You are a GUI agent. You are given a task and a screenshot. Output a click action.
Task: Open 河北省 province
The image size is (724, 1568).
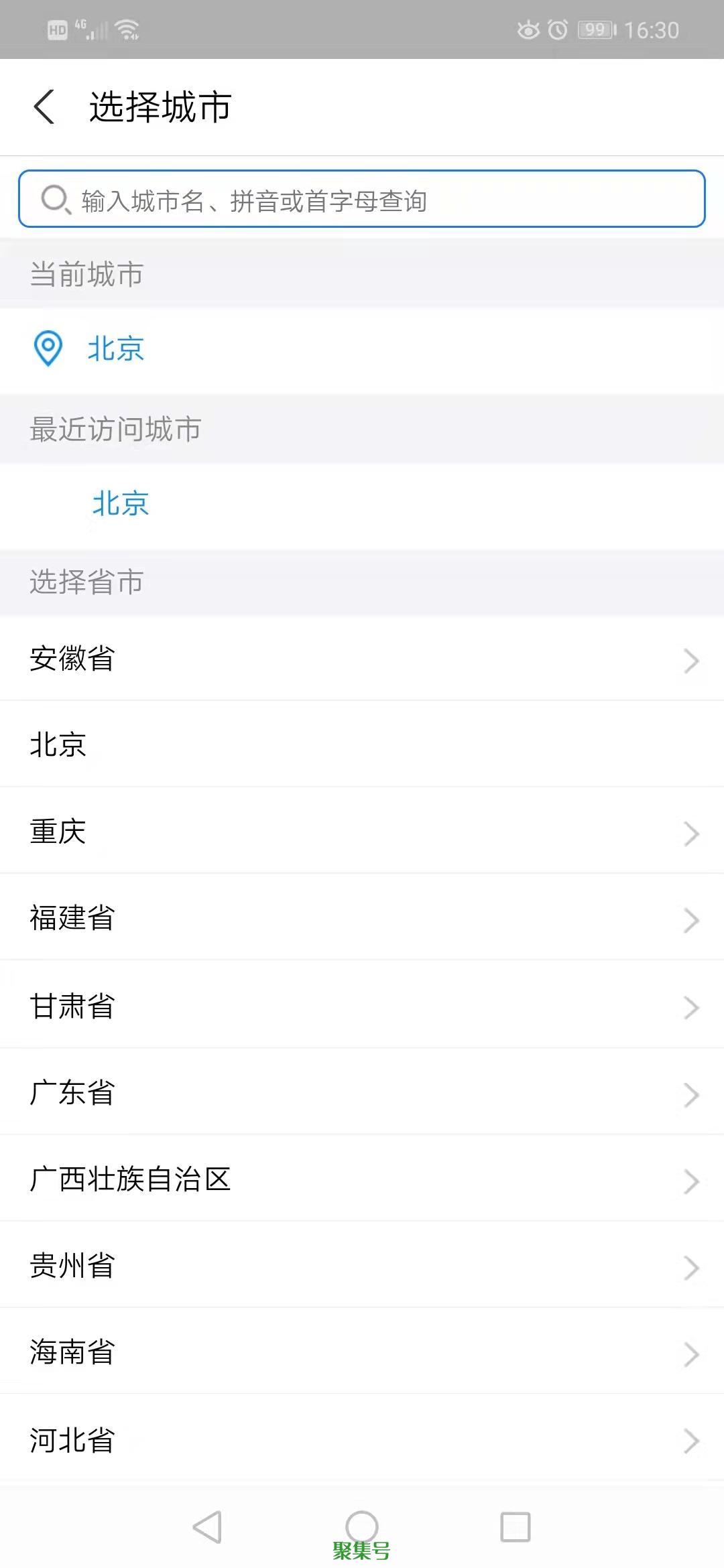pos(362,1439)
